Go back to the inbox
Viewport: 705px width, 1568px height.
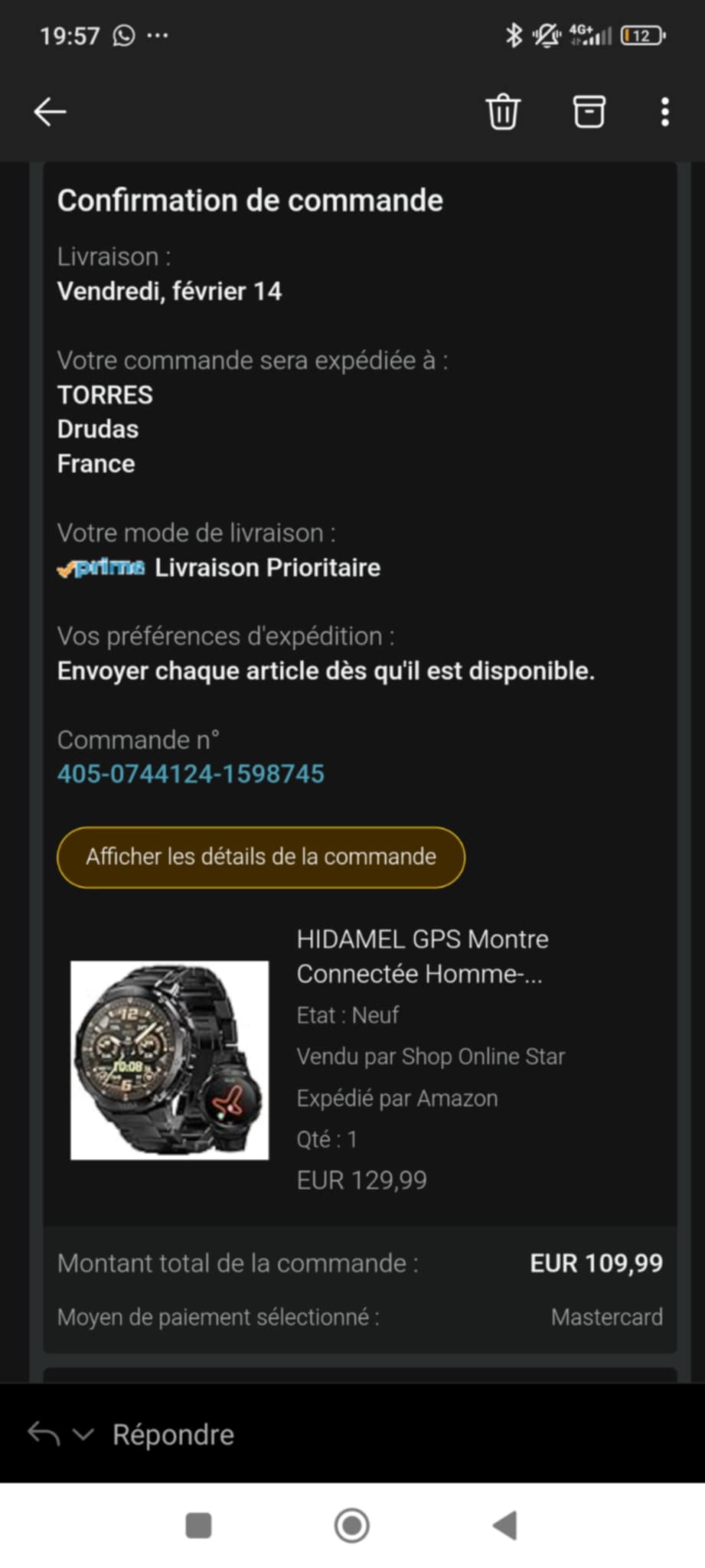[x=51, y=112]
